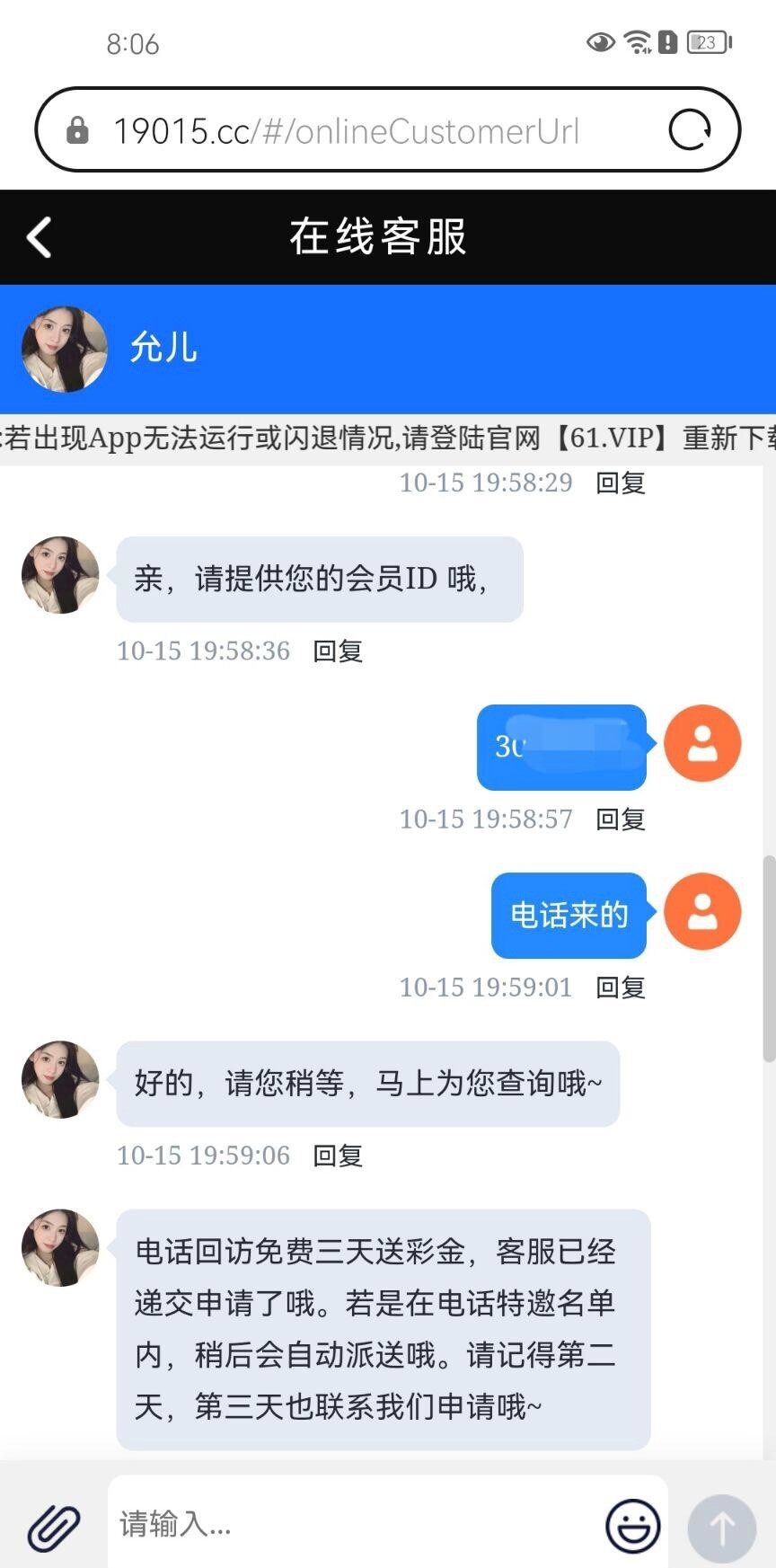
Task: Reply to the 19:58:29 message
Action: [621, 483]
